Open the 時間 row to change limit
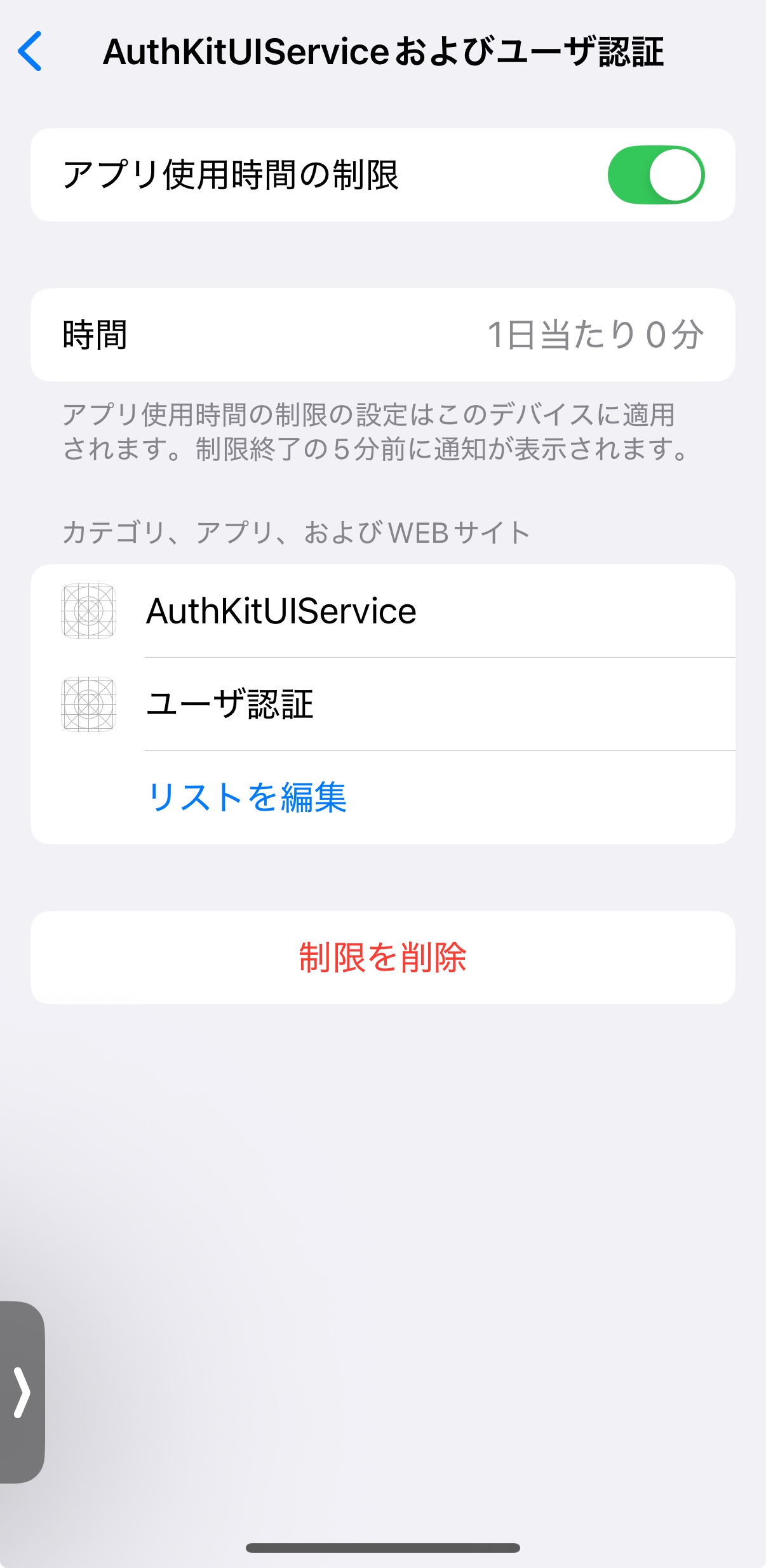 (382, 335)
